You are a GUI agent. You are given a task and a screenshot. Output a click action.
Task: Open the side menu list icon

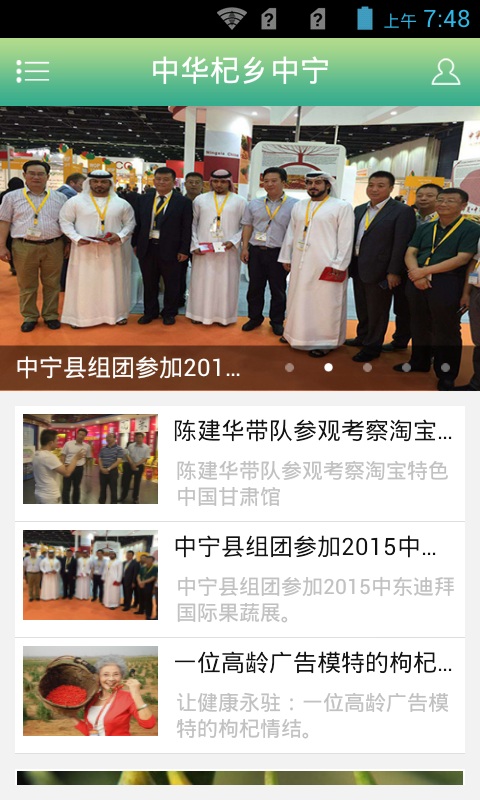33,71
